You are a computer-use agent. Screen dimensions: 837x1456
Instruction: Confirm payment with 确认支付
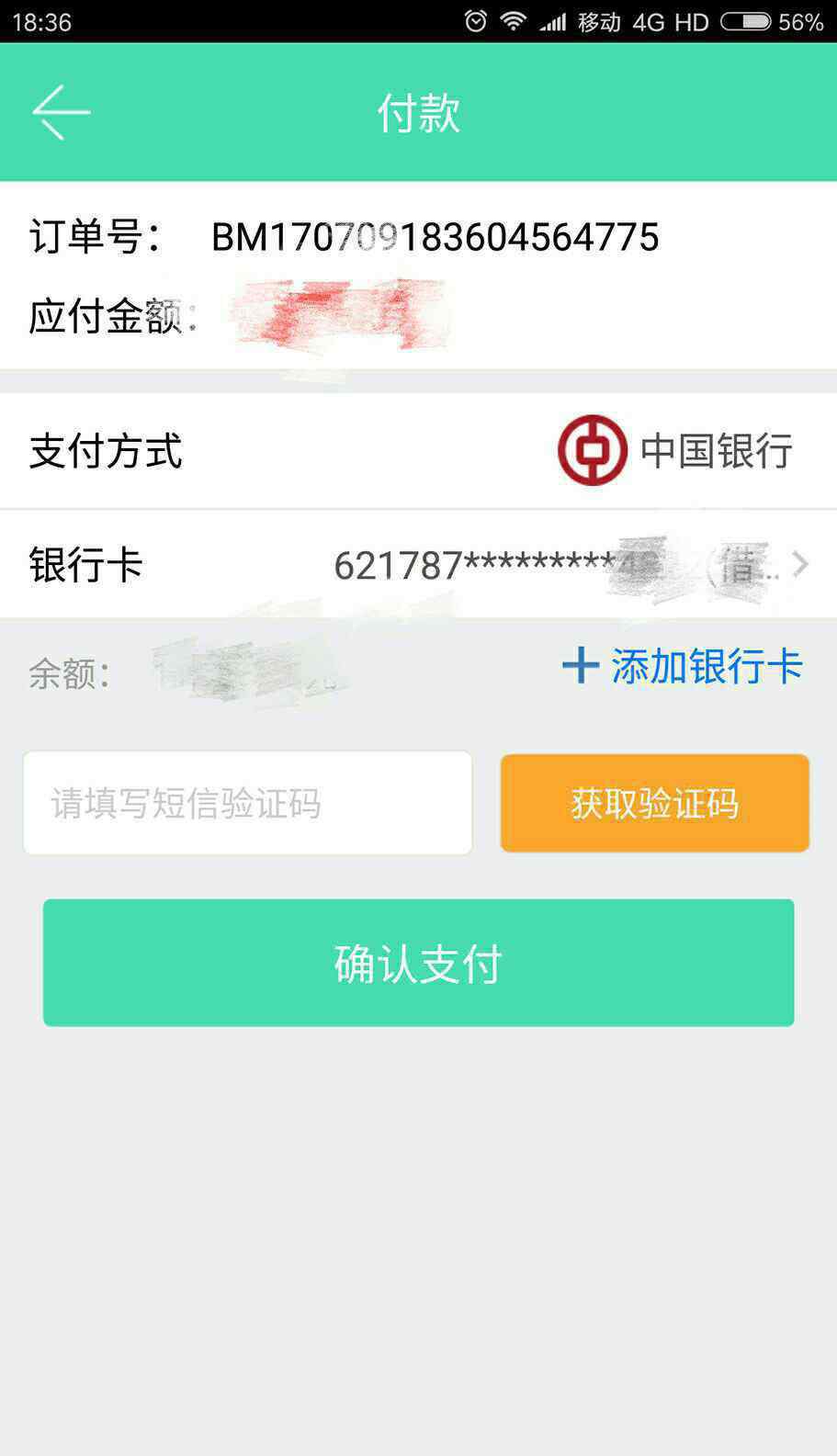pyautogui.click(x=418, y=963)
